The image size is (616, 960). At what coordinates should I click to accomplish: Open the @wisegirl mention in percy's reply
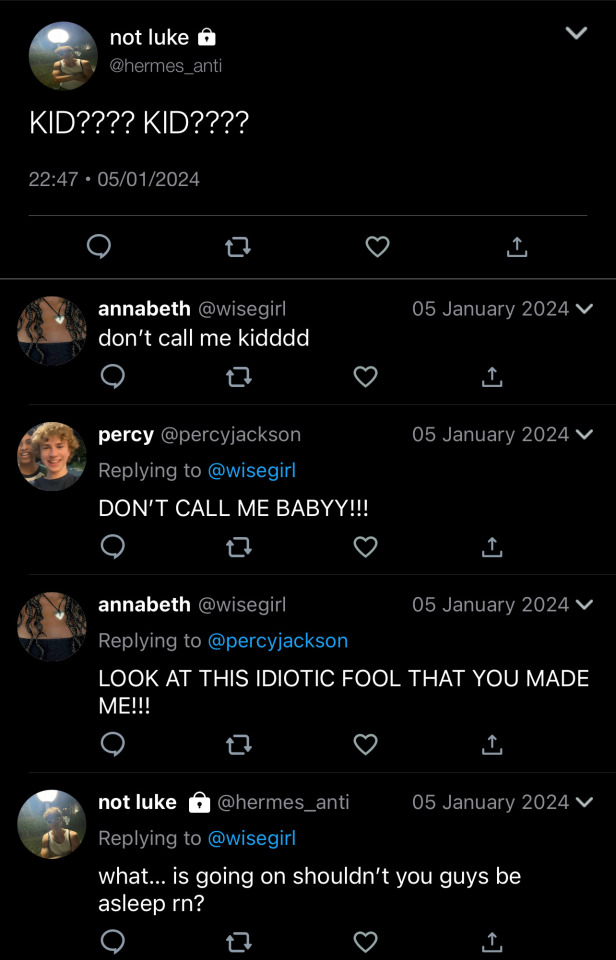251,470
